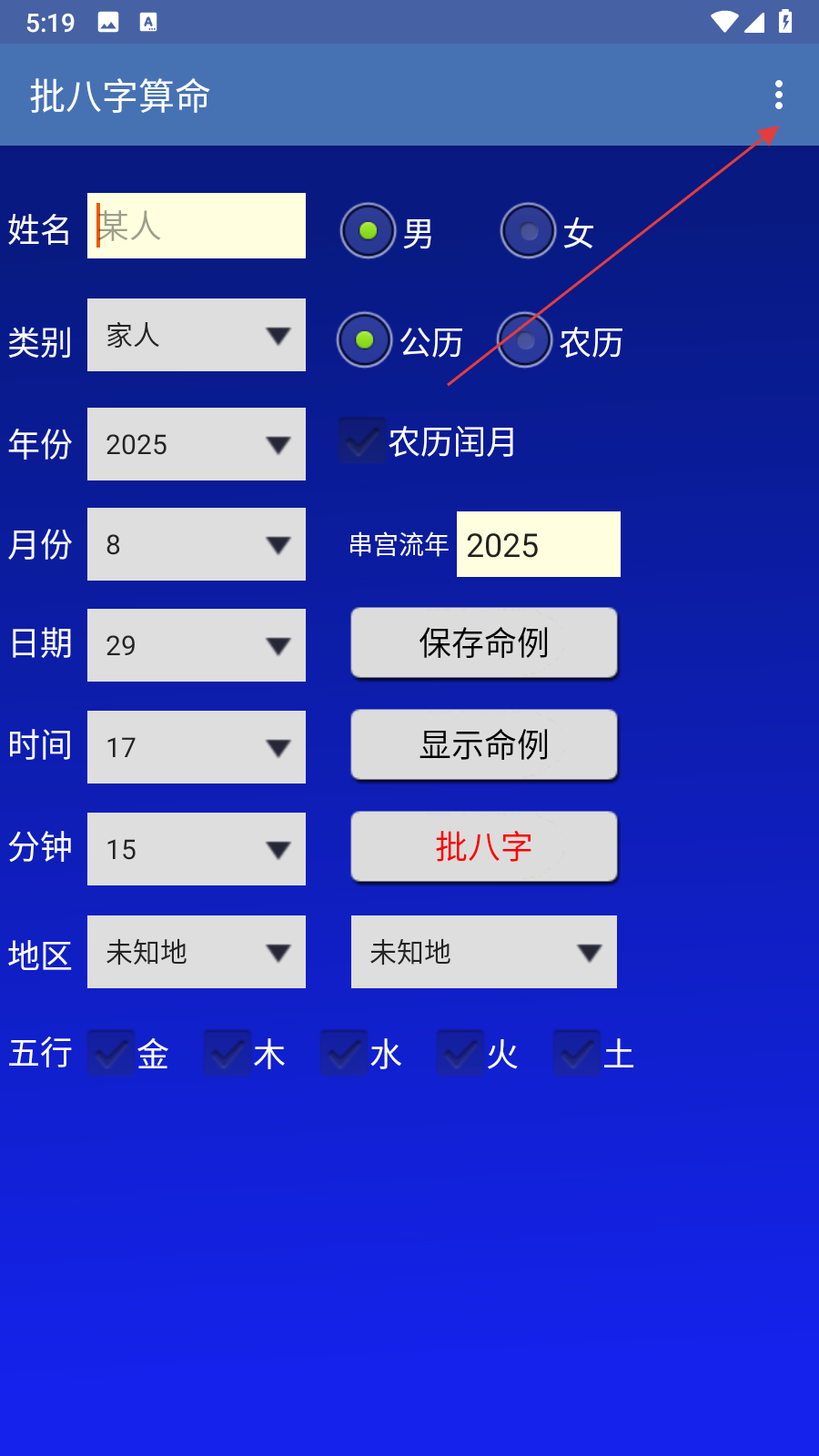Open the 年份 dropdown showing 2025
Viewport: 819px width, 1456px height.
pyautogui.click(x=197, y=444)
